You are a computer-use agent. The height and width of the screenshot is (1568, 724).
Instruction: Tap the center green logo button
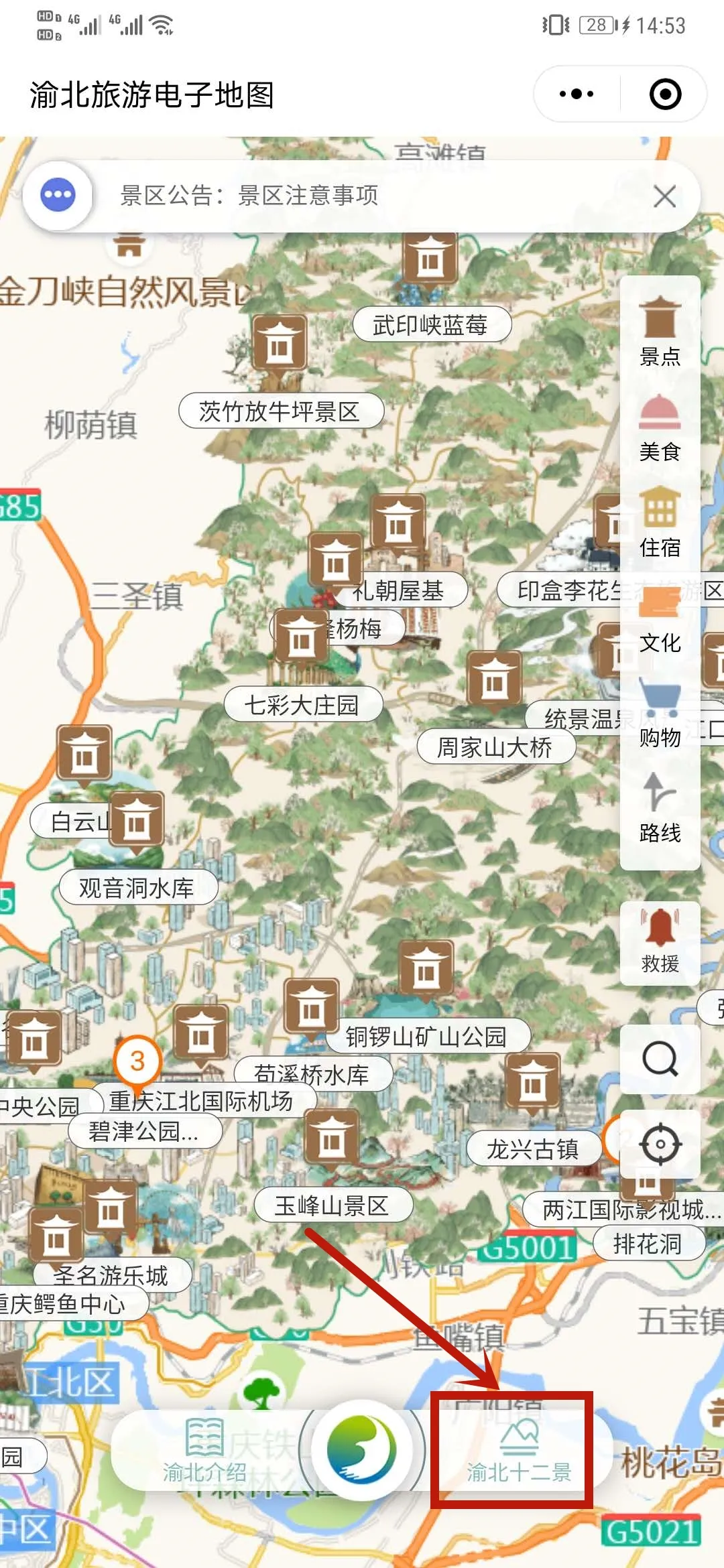point(361,1449)
